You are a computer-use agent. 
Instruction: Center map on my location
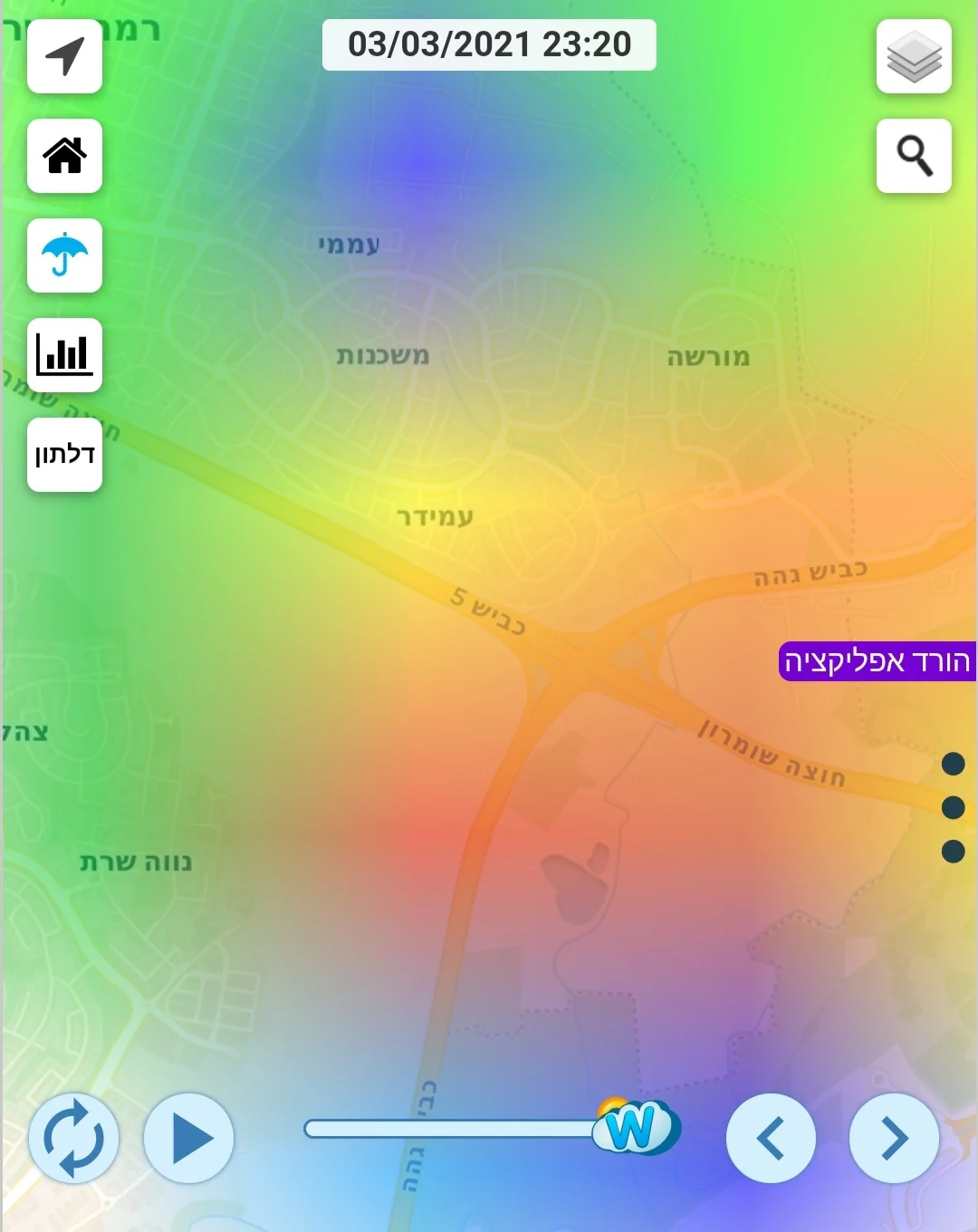point(64,56)
